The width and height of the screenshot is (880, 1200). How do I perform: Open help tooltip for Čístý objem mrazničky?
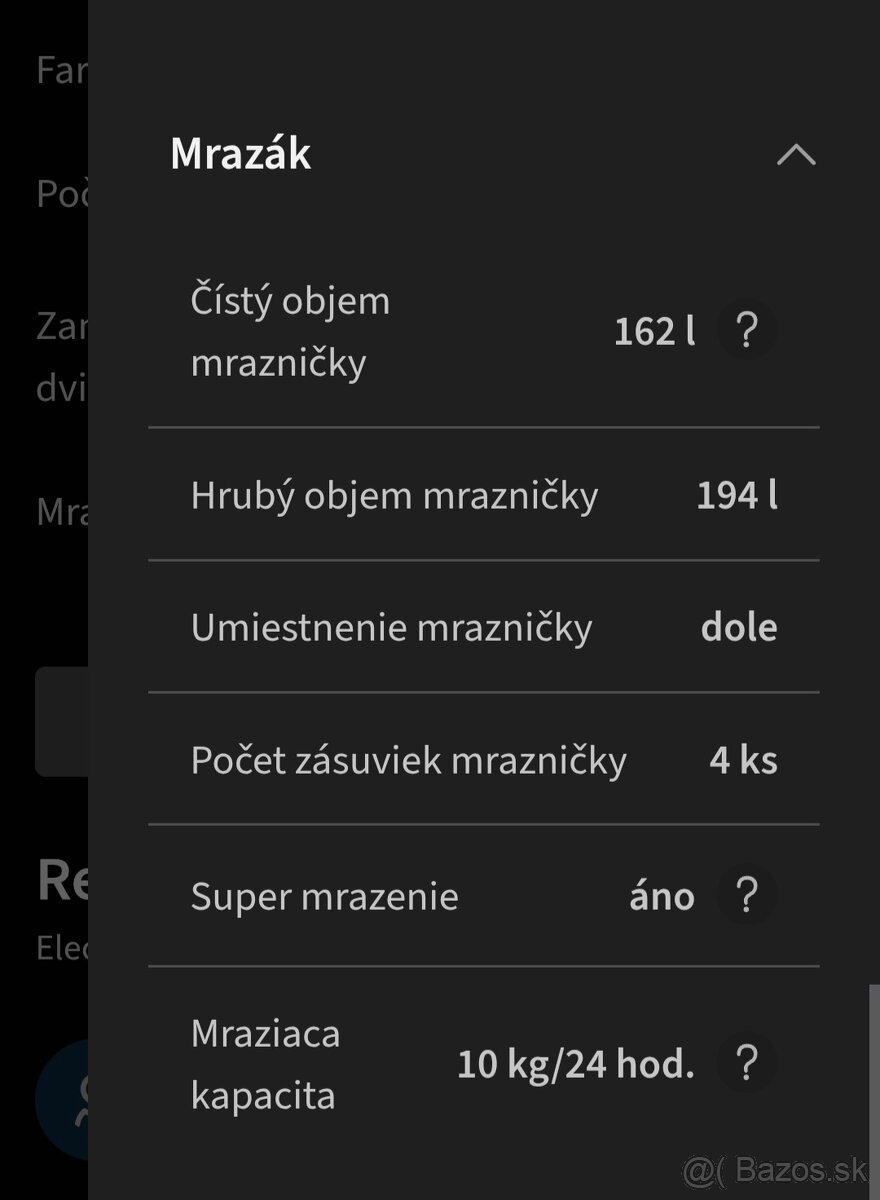coord(747,330)
